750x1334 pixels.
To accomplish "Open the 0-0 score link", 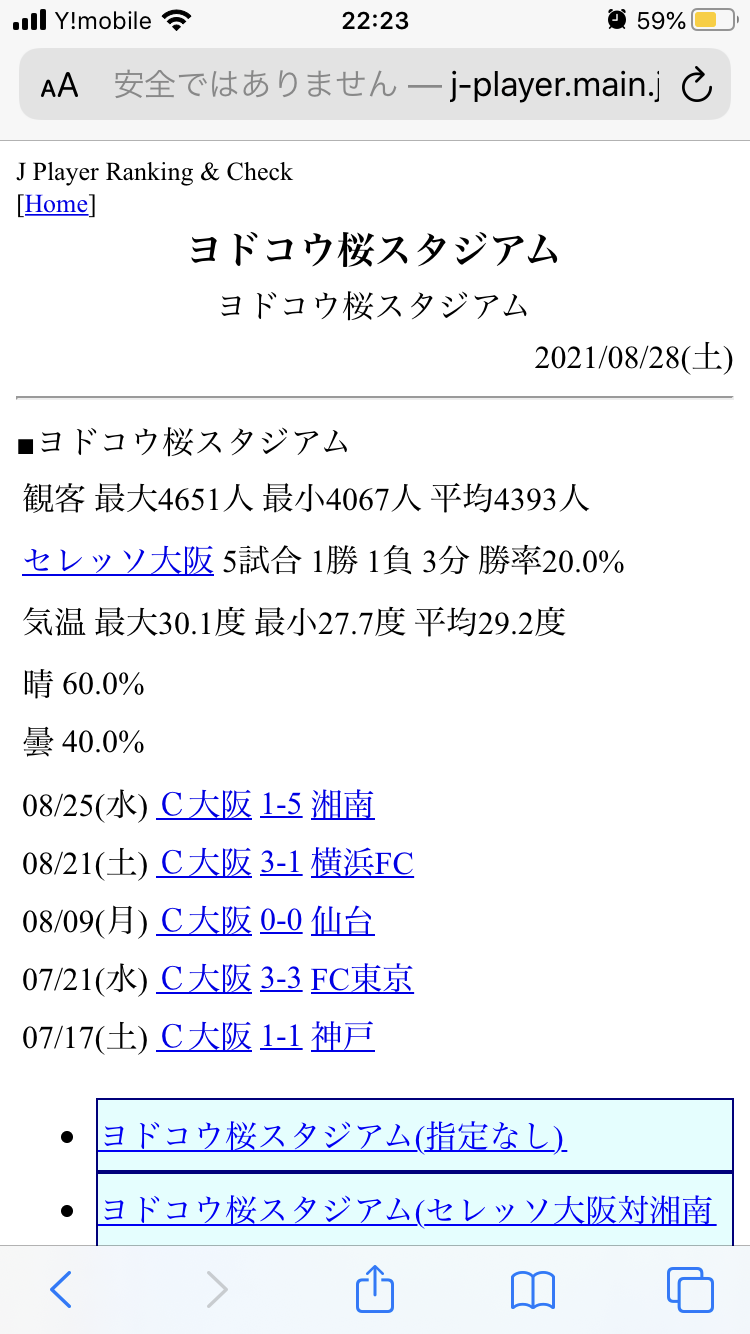I will pos(281,920).
